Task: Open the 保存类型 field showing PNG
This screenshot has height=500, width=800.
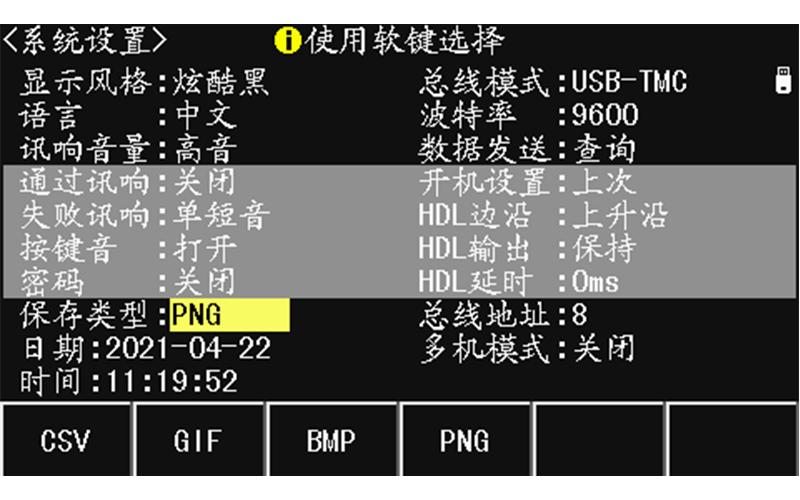Action: pyautogui.click(x=230, y=315)
